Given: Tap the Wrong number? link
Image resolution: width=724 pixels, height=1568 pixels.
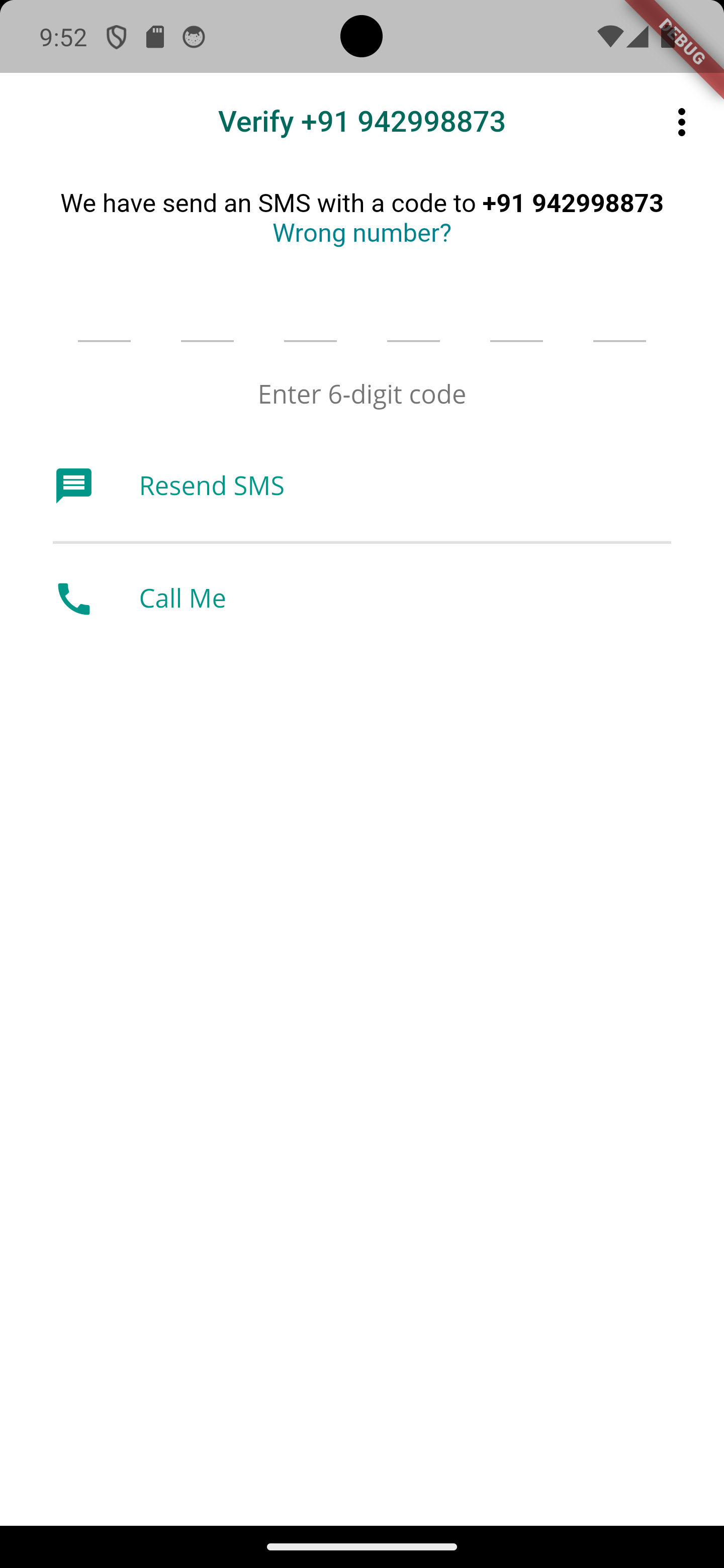Looking at the screenshot, I should click(x=361, y=233).
